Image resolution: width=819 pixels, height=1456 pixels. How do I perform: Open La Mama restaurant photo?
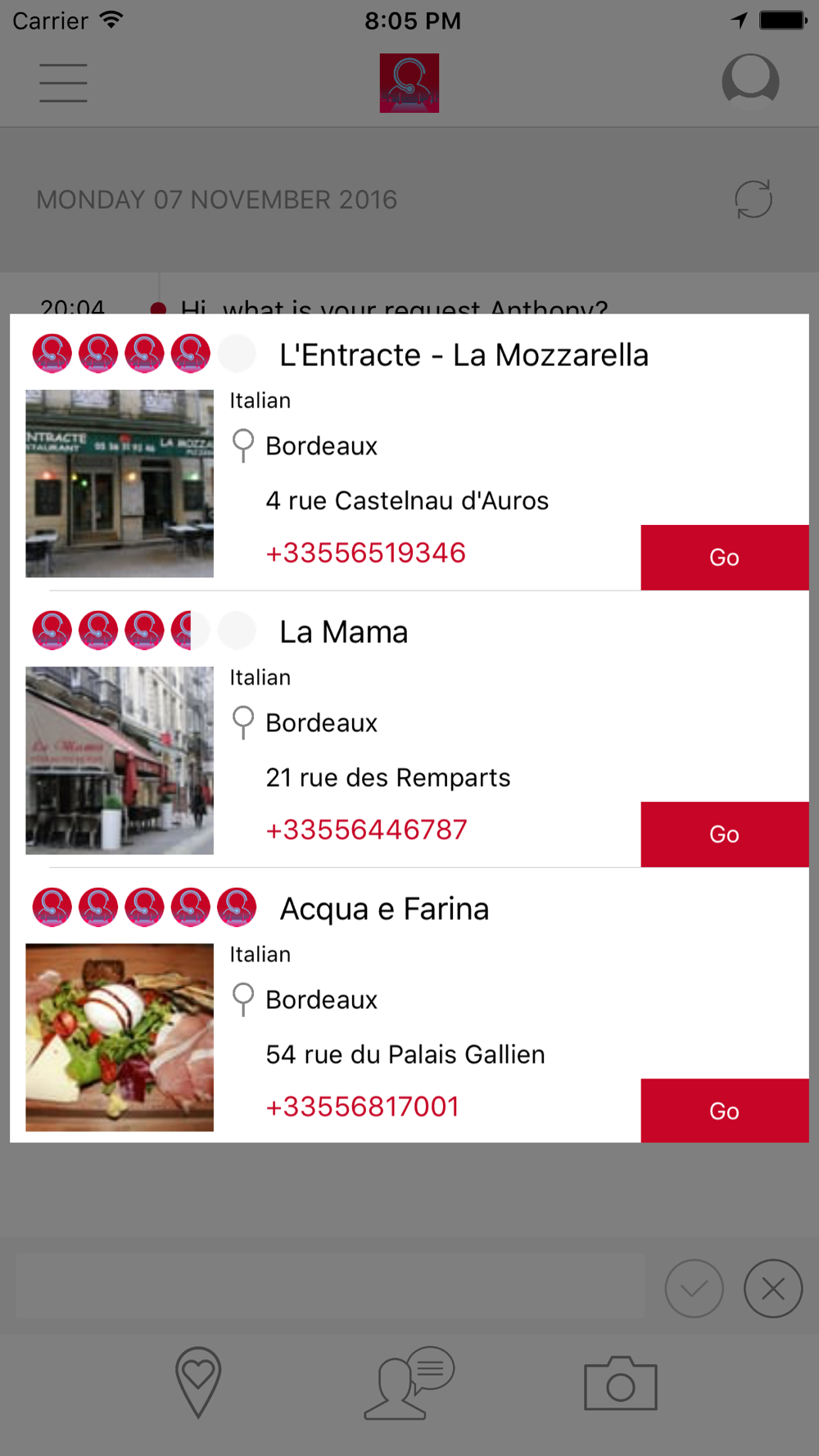(120, 760)
